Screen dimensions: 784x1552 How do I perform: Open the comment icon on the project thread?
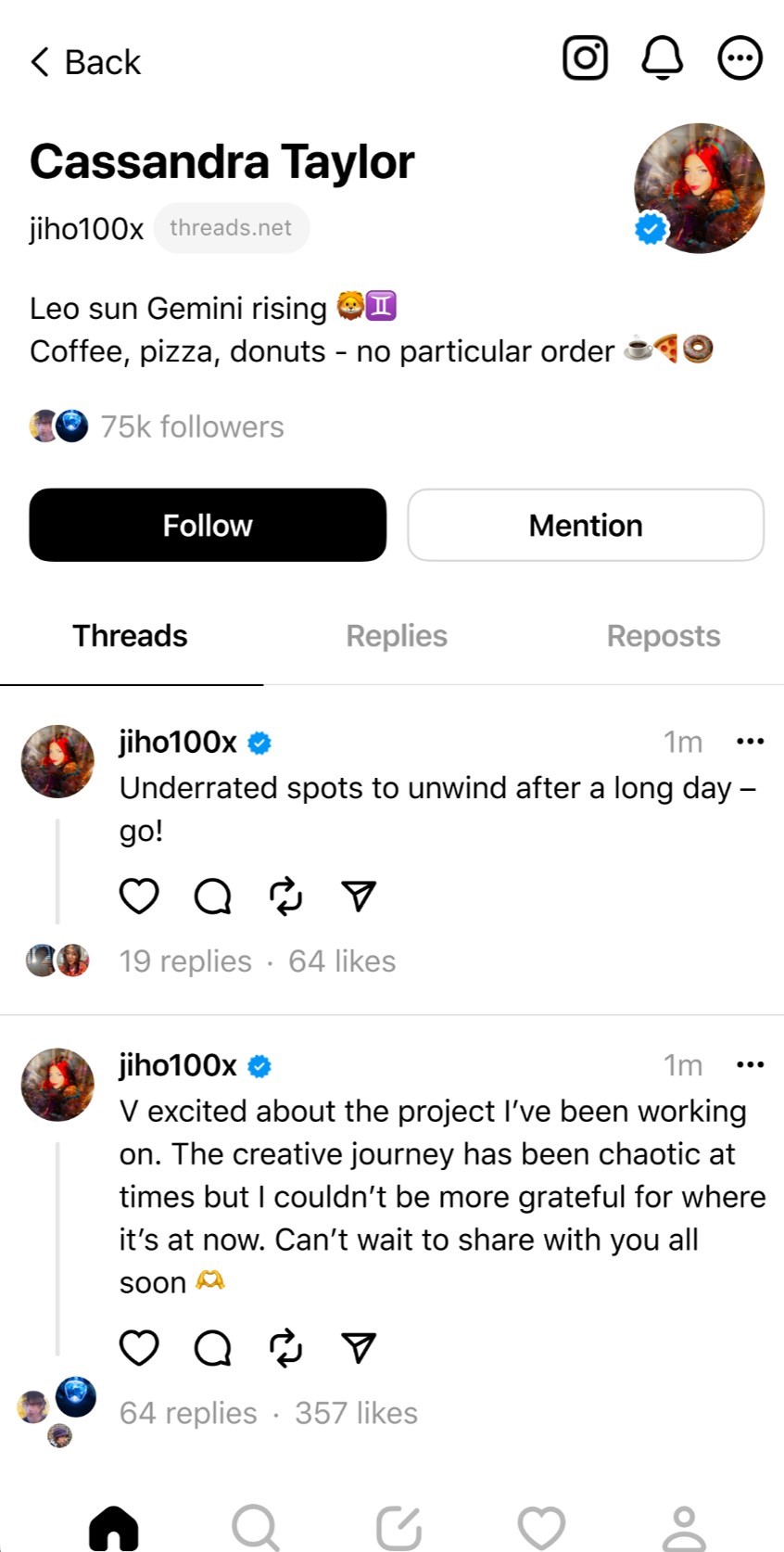click(x=212, y=1349)
